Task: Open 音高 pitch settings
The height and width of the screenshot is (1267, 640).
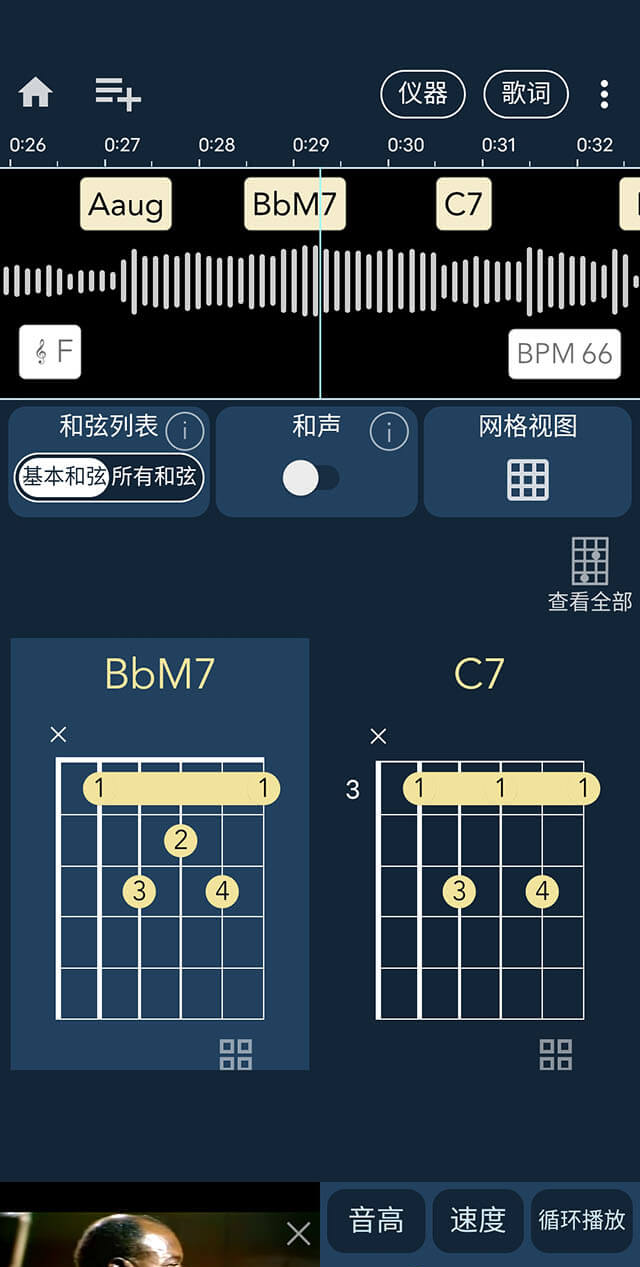Action: 376,1221
